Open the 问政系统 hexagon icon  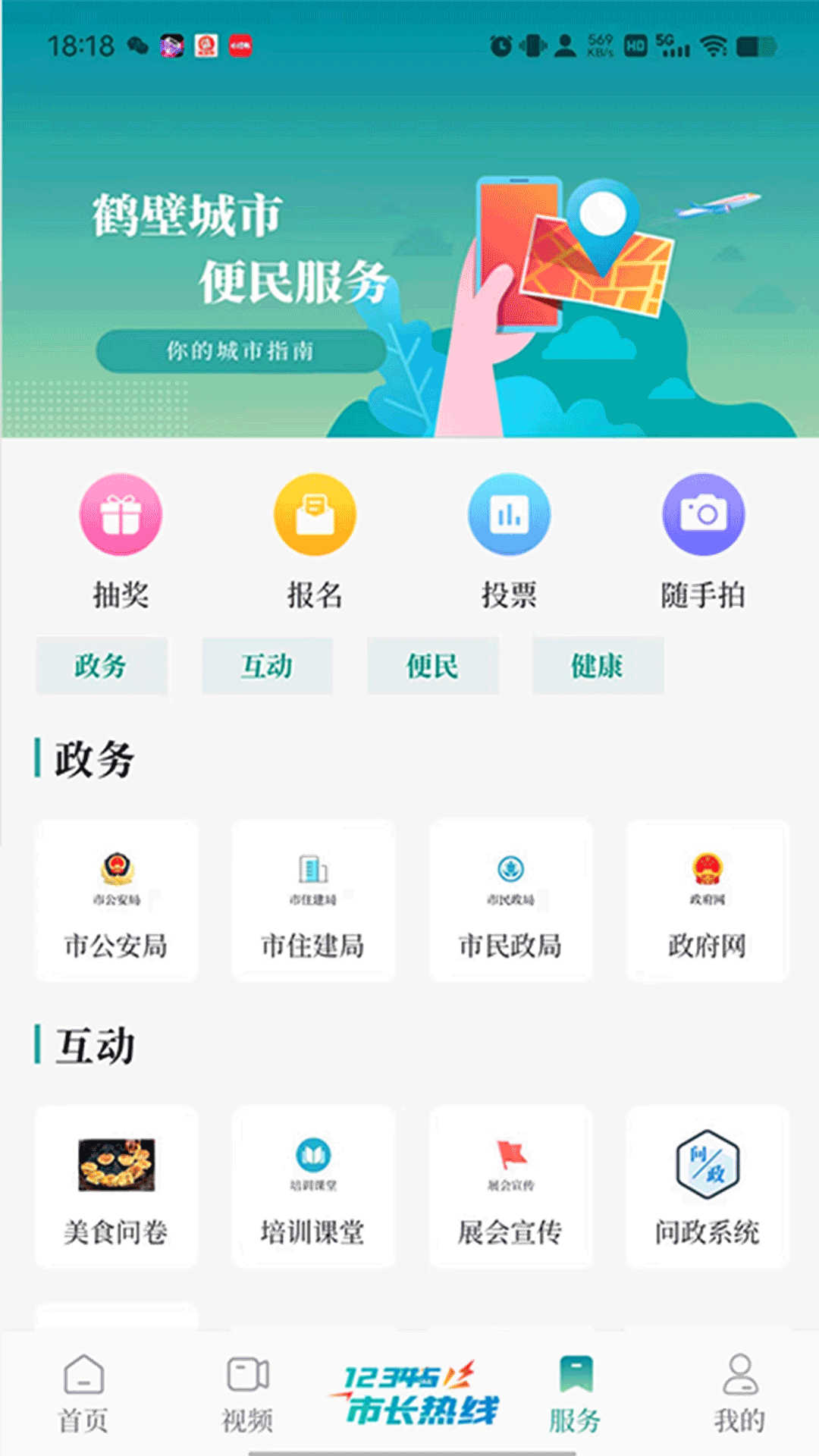click(x=706, y=1187)
